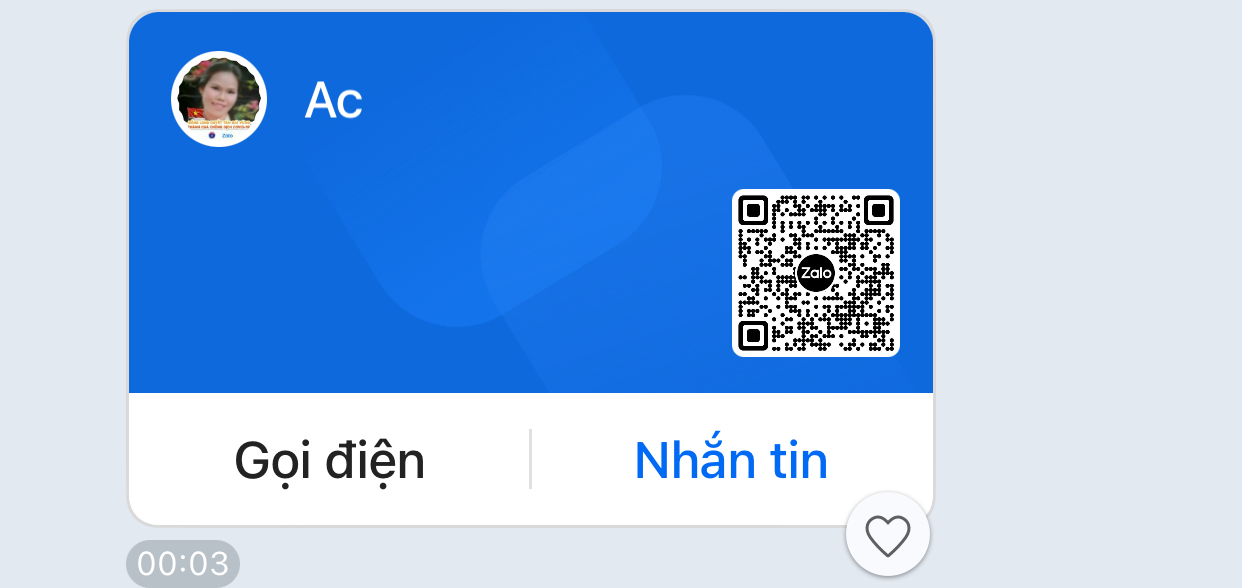Tap Nhắn tin to message Ac
The image size is (1242, 588).
731,461
